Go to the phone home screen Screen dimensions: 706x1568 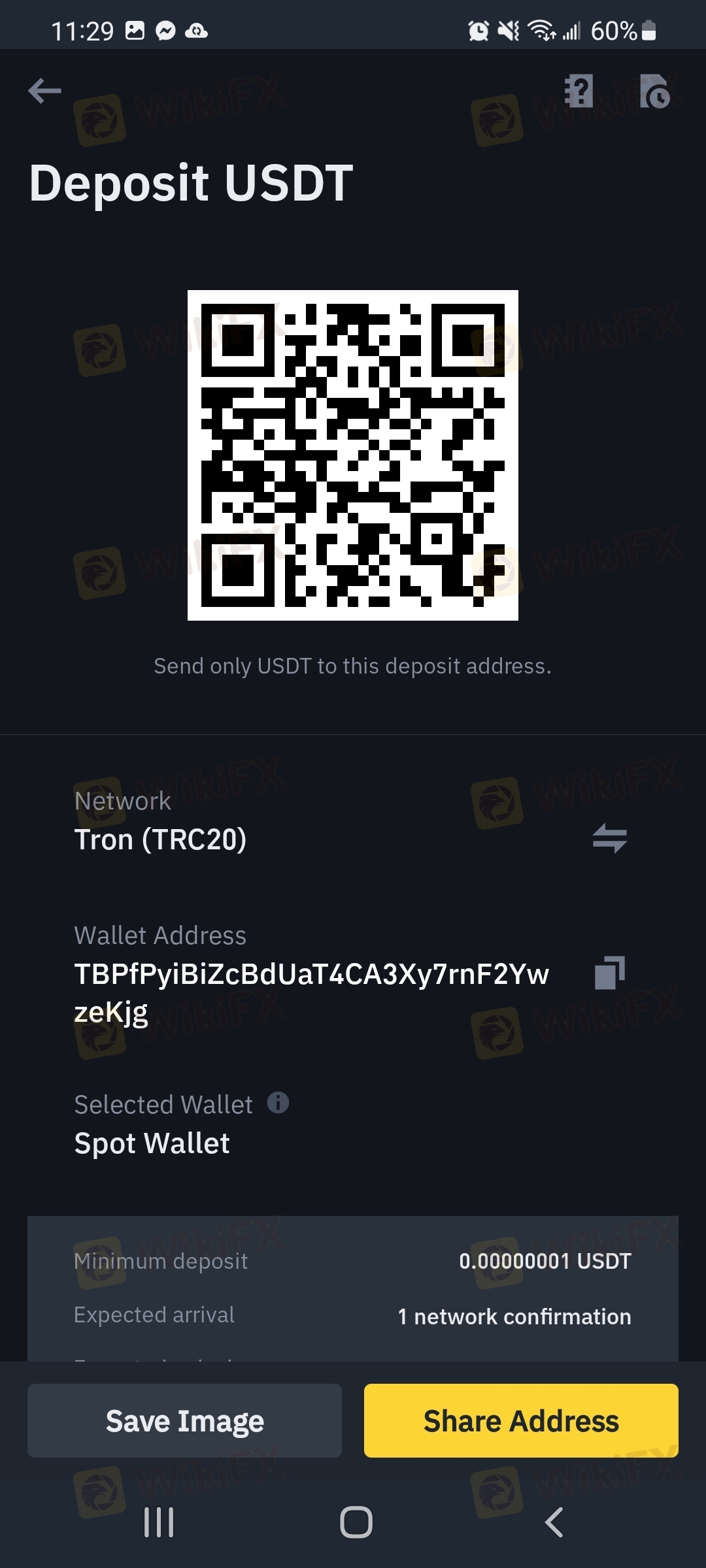(x=356, y=1522)
